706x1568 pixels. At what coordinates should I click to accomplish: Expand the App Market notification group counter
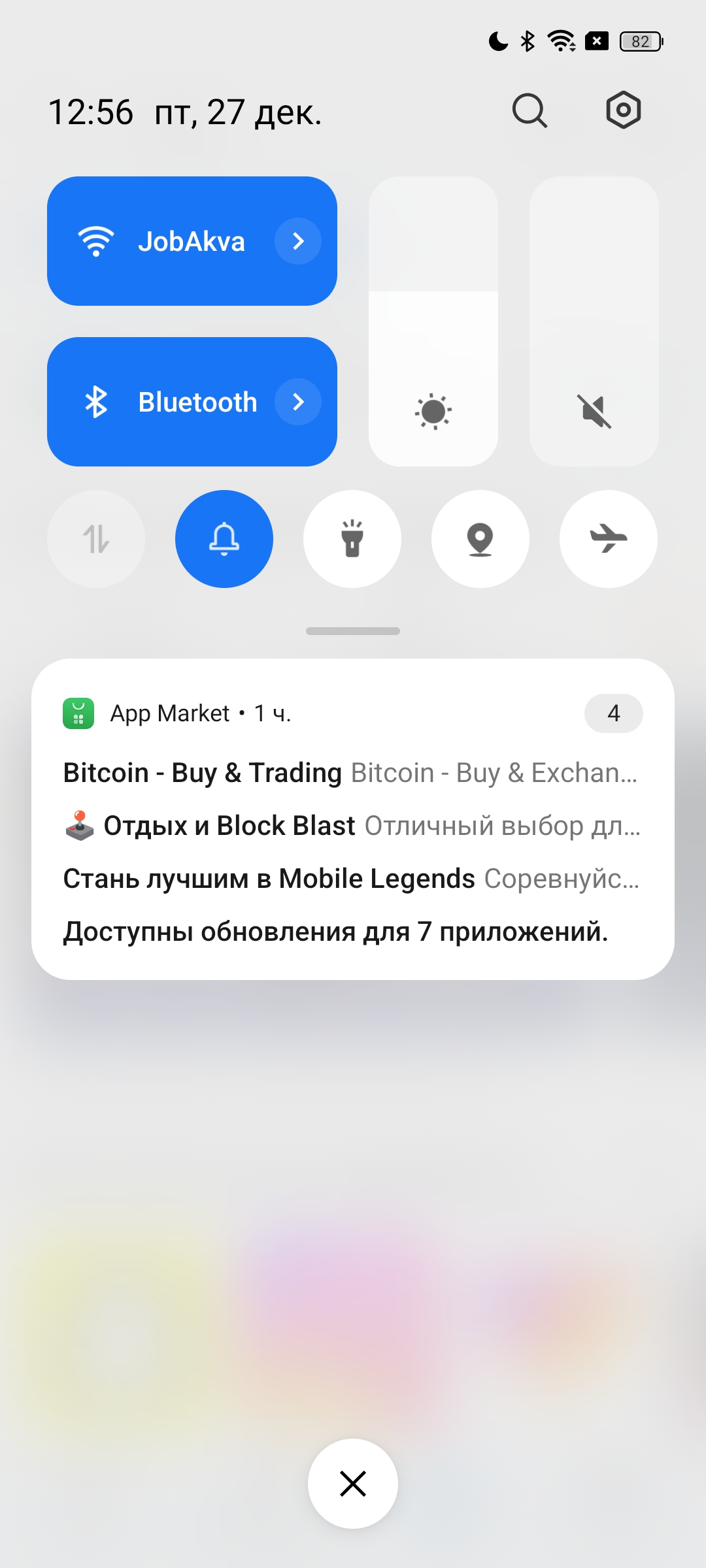point(613,713)
